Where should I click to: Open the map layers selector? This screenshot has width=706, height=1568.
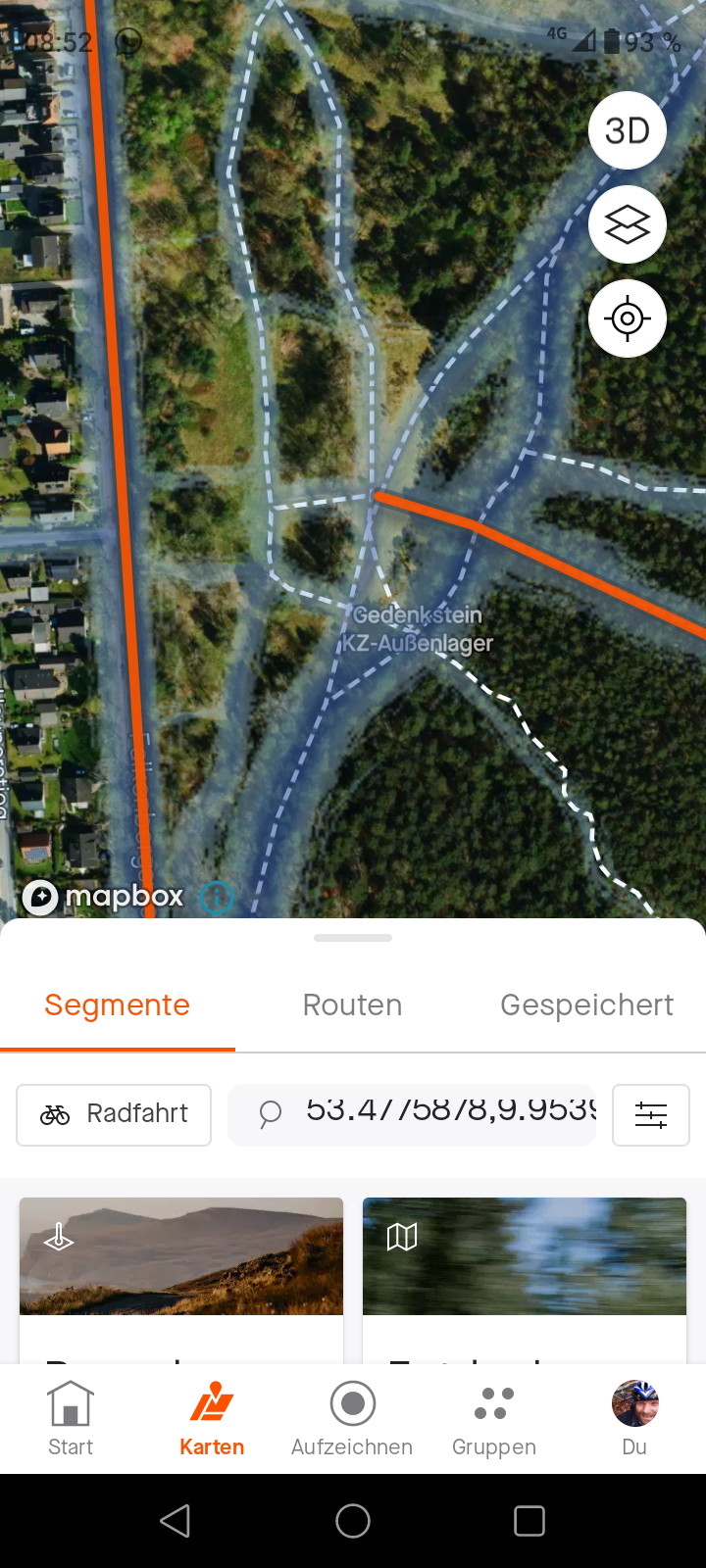click(628, 224)
